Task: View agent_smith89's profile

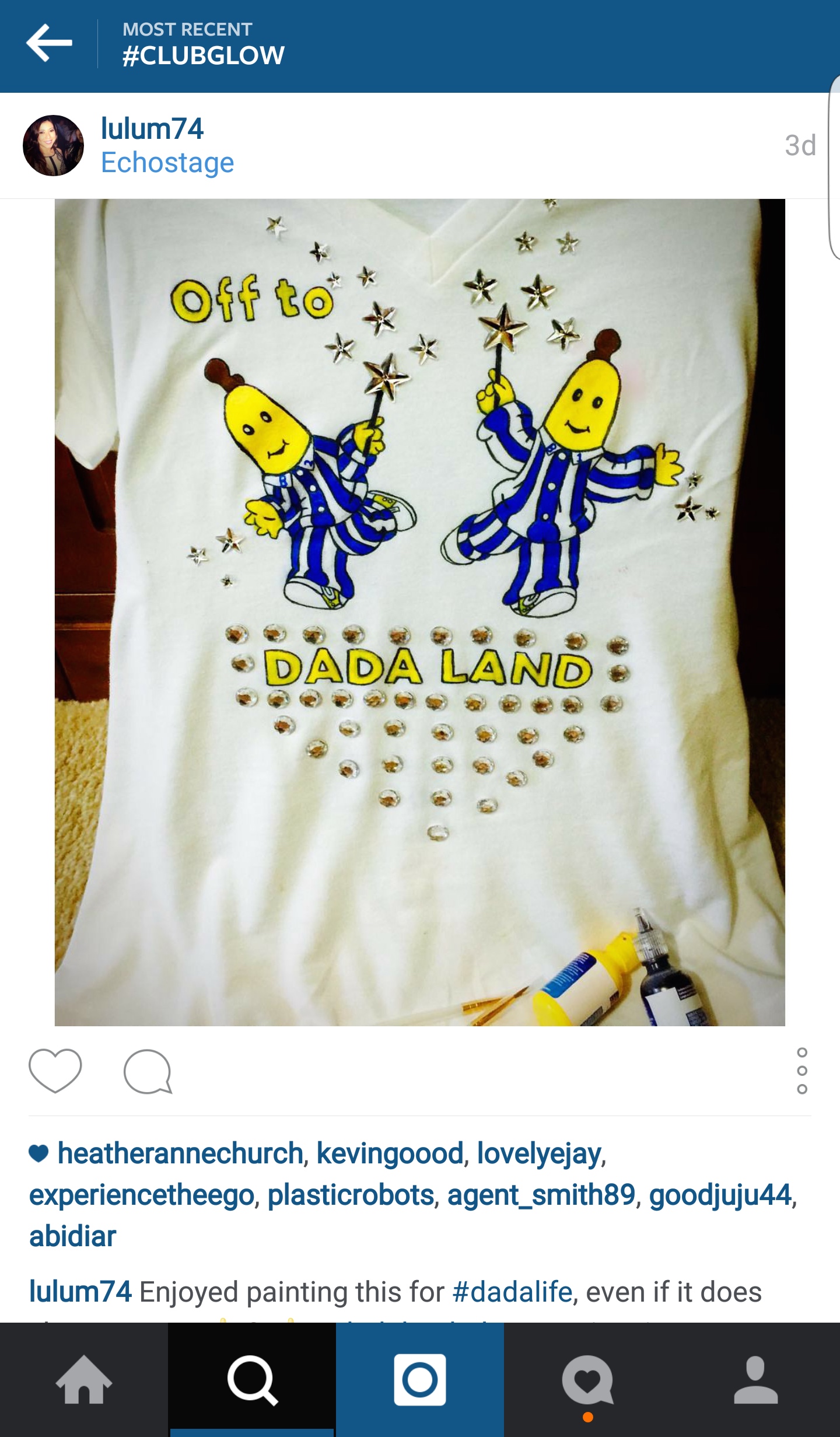Action: 541,1195
